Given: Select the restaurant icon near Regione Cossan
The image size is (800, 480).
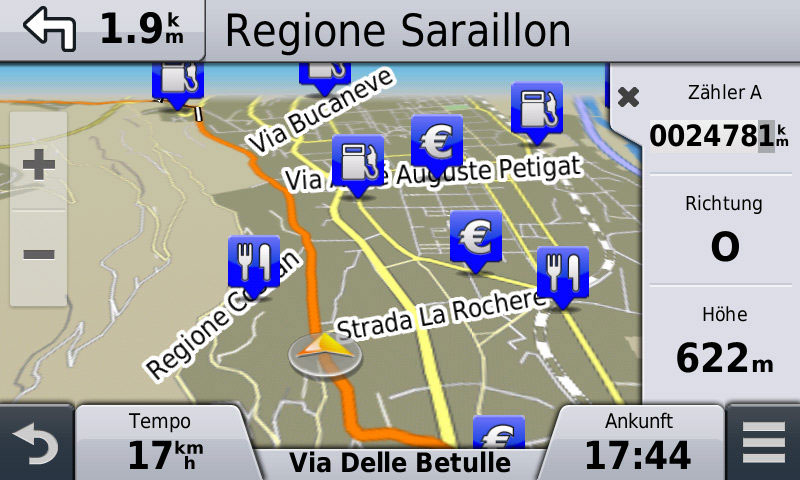Looking at the screenshot, I should (253, 262).
